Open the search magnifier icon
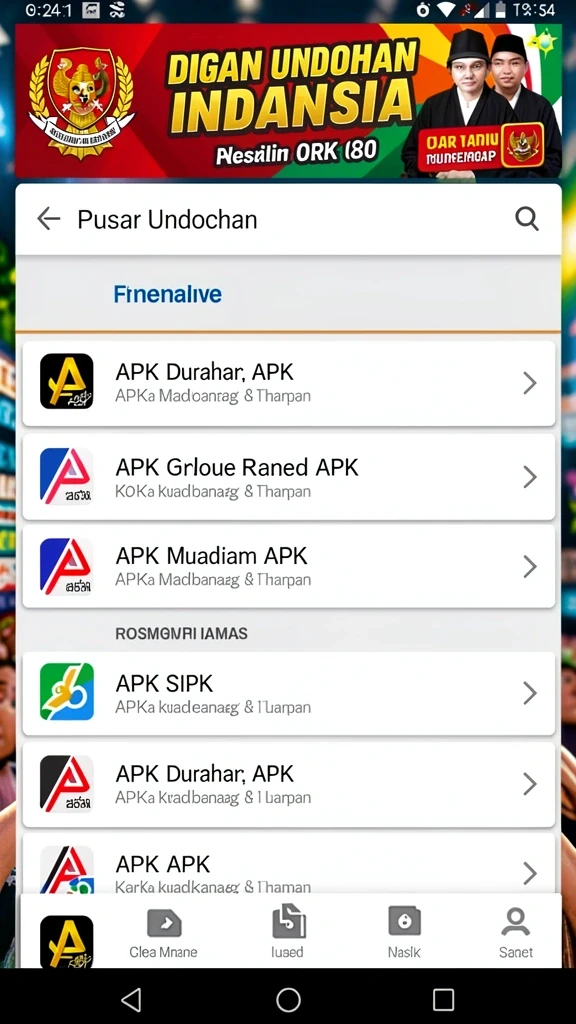Image resolution: width=576 pixels, height=1024 pixels. (526, 219)
